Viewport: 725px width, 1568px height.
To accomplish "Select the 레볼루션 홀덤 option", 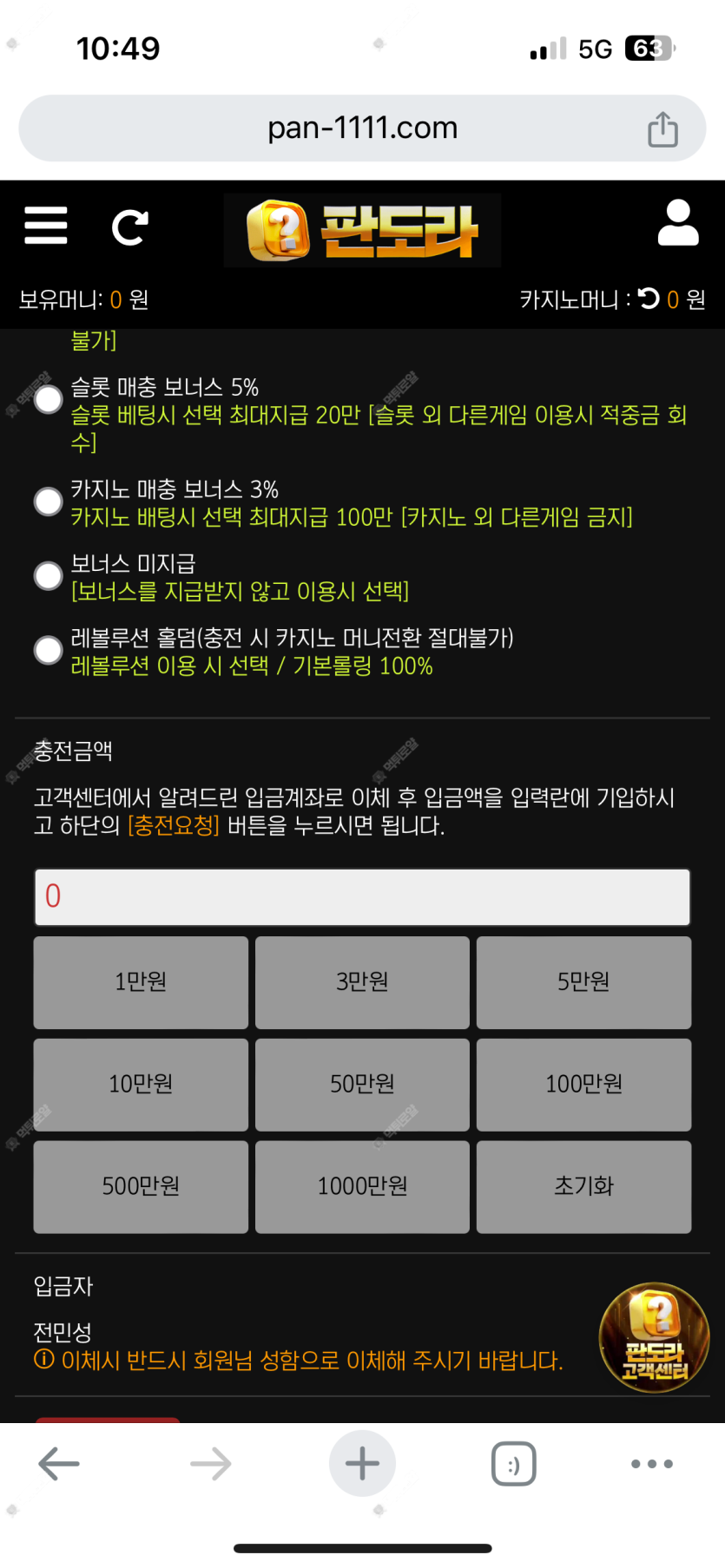I will (x=49, y=651).
